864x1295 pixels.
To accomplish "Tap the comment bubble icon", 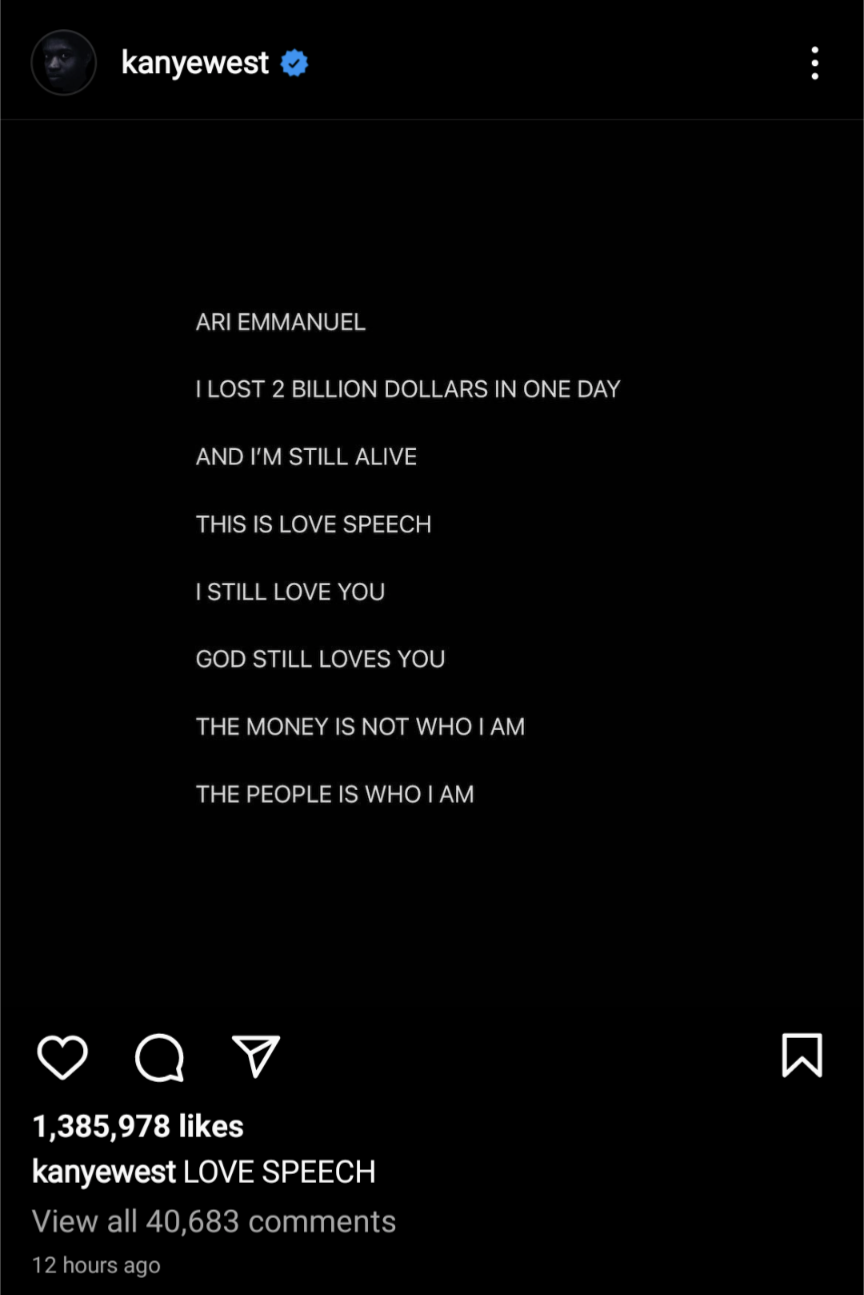I will tap(159, 1057).
